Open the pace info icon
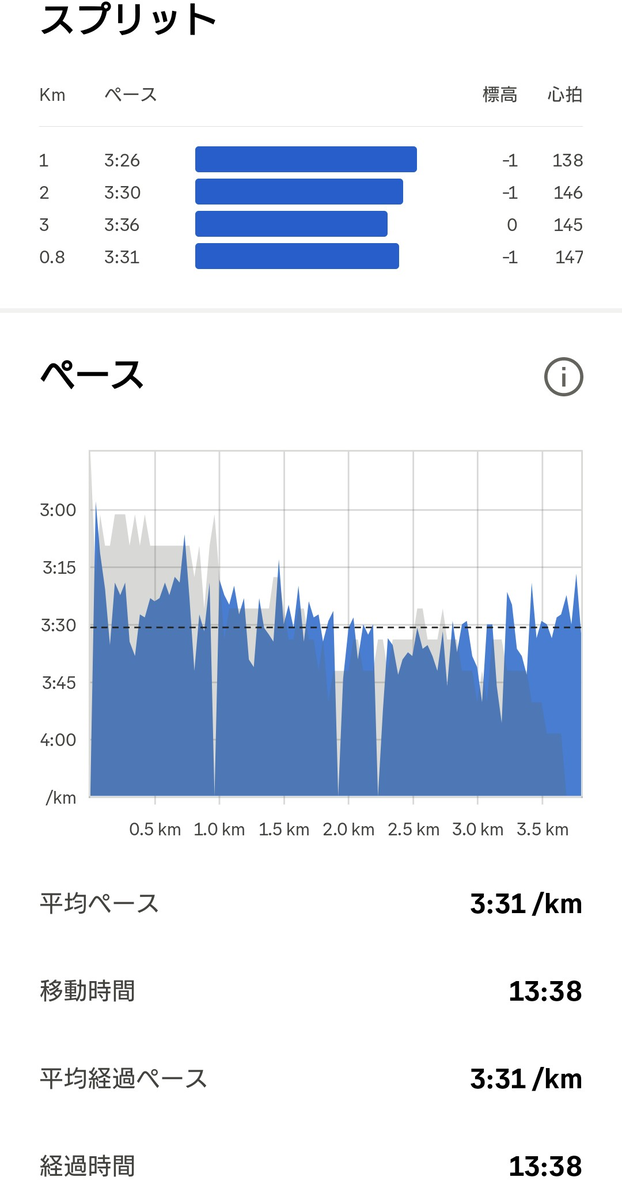 click(563, 377)
